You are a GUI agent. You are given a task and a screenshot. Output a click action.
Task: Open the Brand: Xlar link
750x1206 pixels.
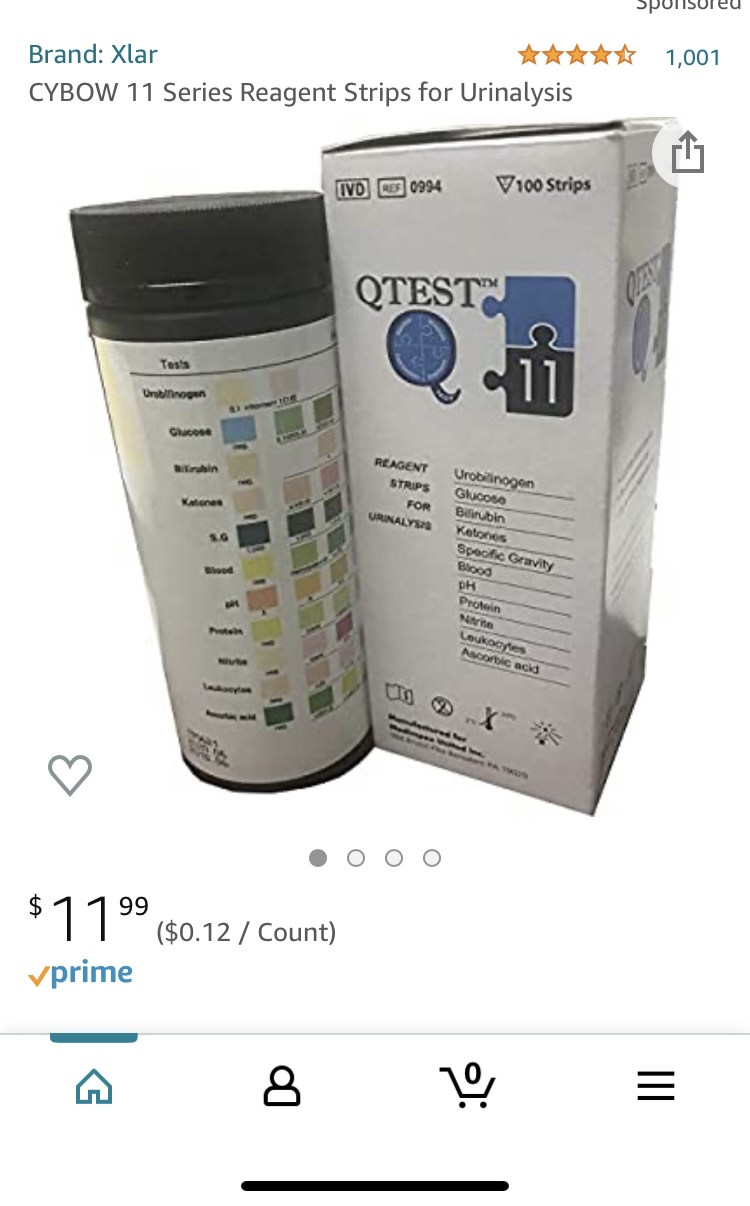[93, 54]
